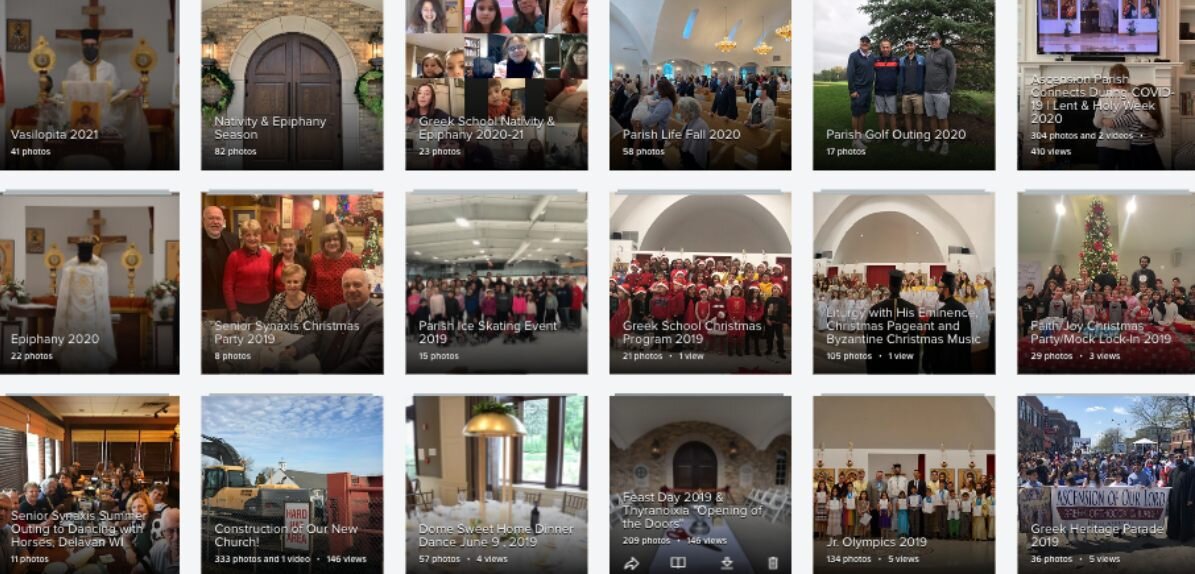Download the Feast Day 2019 album
The width and height of the screenshot is (1195, 574).
click(727, 563)
